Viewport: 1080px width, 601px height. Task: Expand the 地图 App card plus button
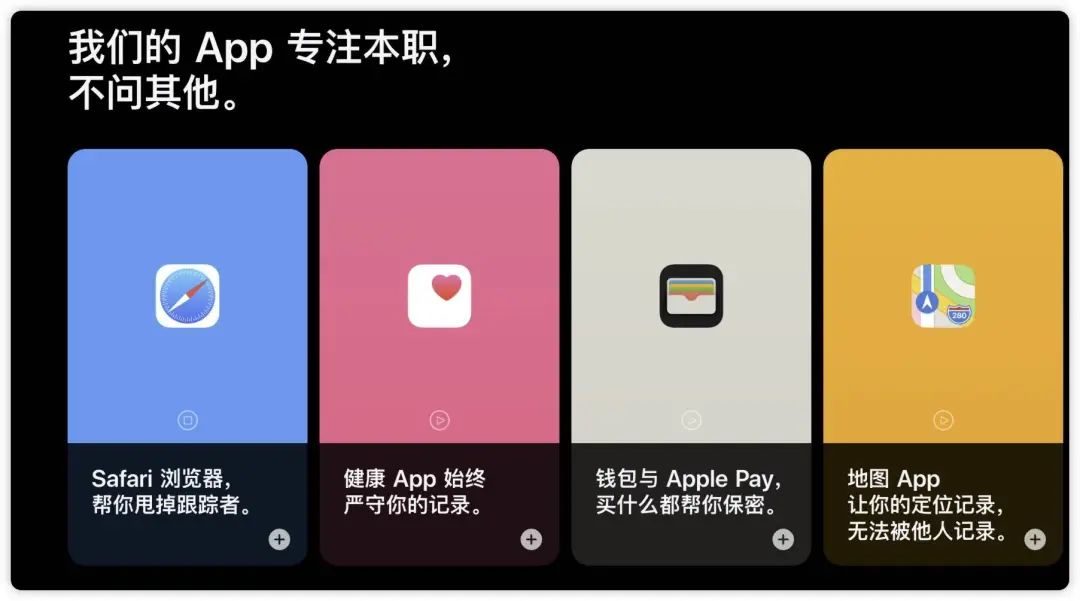coord(1035,540)
